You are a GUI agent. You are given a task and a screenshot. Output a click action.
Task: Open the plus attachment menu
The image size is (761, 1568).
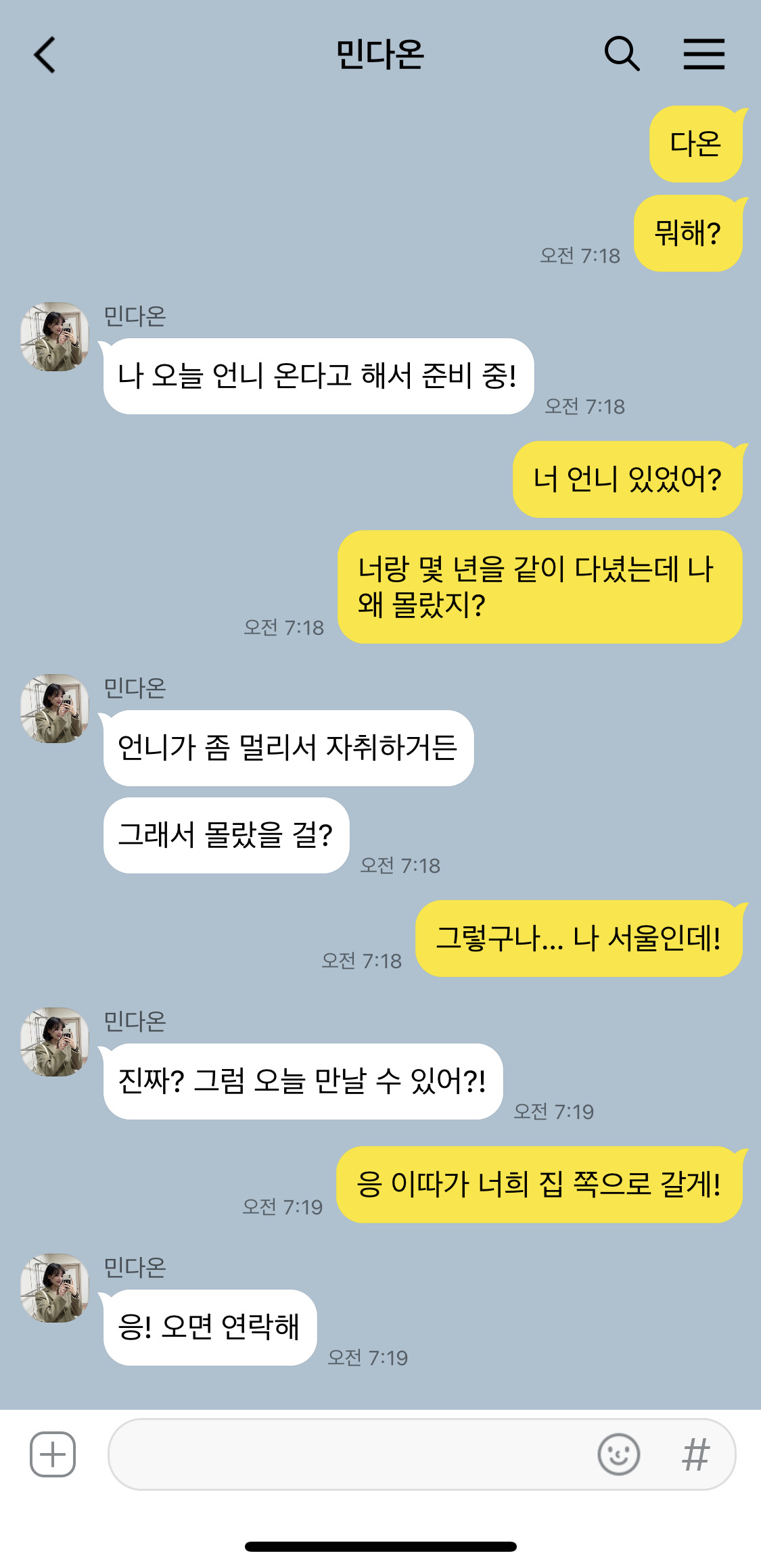click(x=53, y=1454)
